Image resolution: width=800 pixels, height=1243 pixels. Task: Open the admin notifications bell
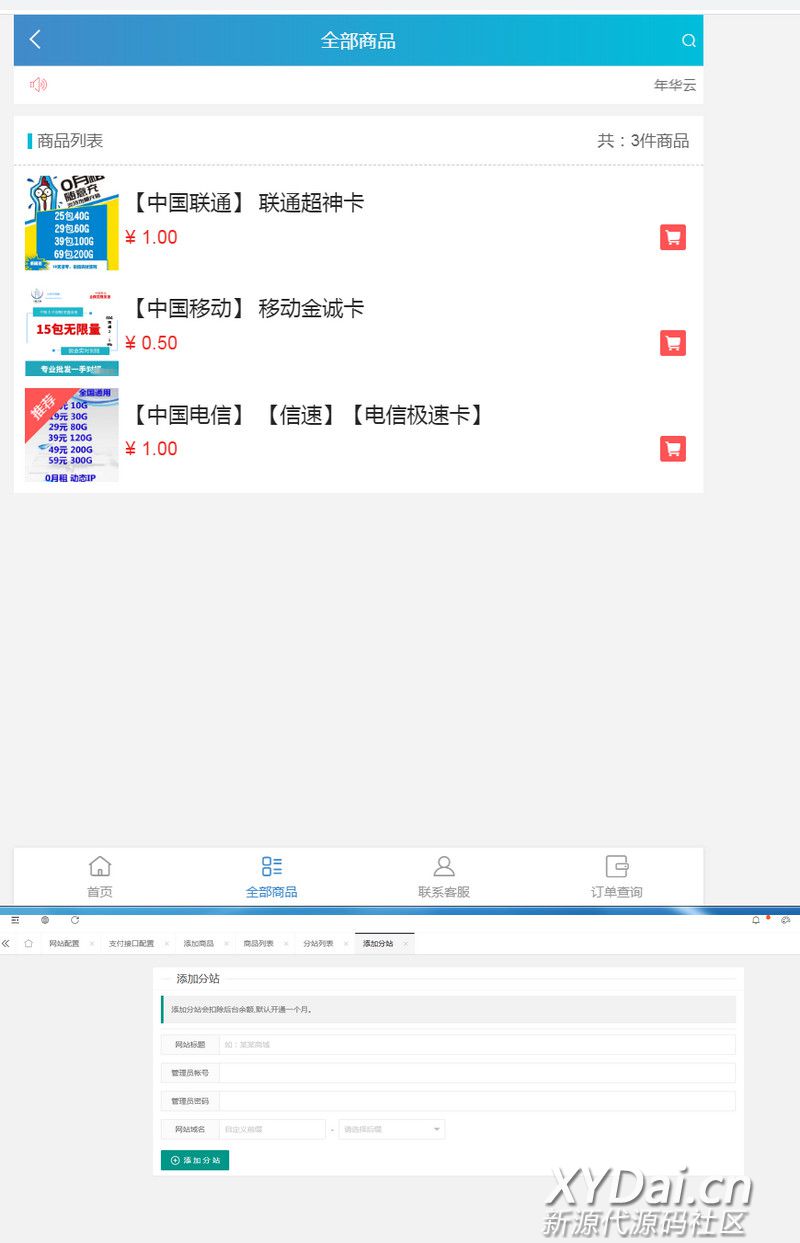(756, 920)
